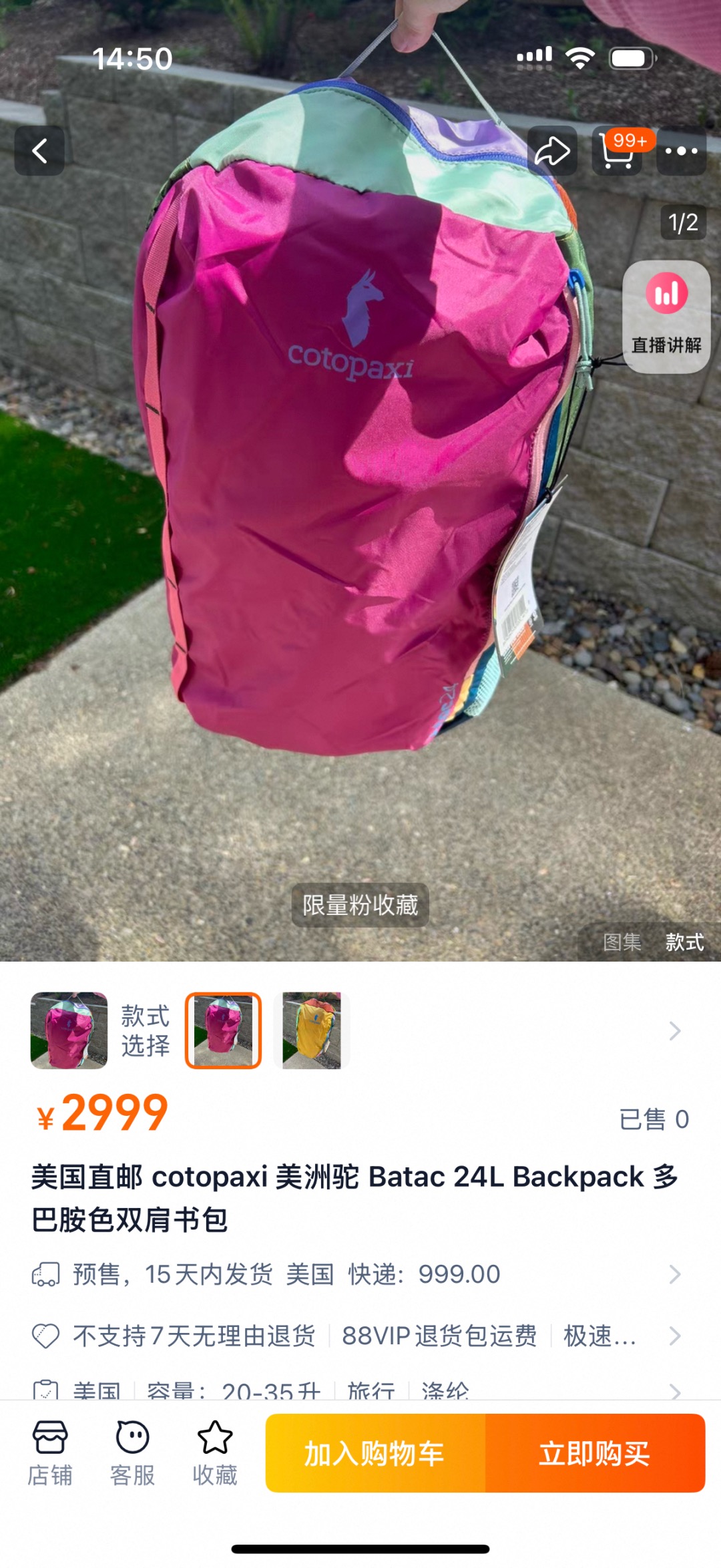Switch to the 图集 gallery tab

click(x=622, y=942)
